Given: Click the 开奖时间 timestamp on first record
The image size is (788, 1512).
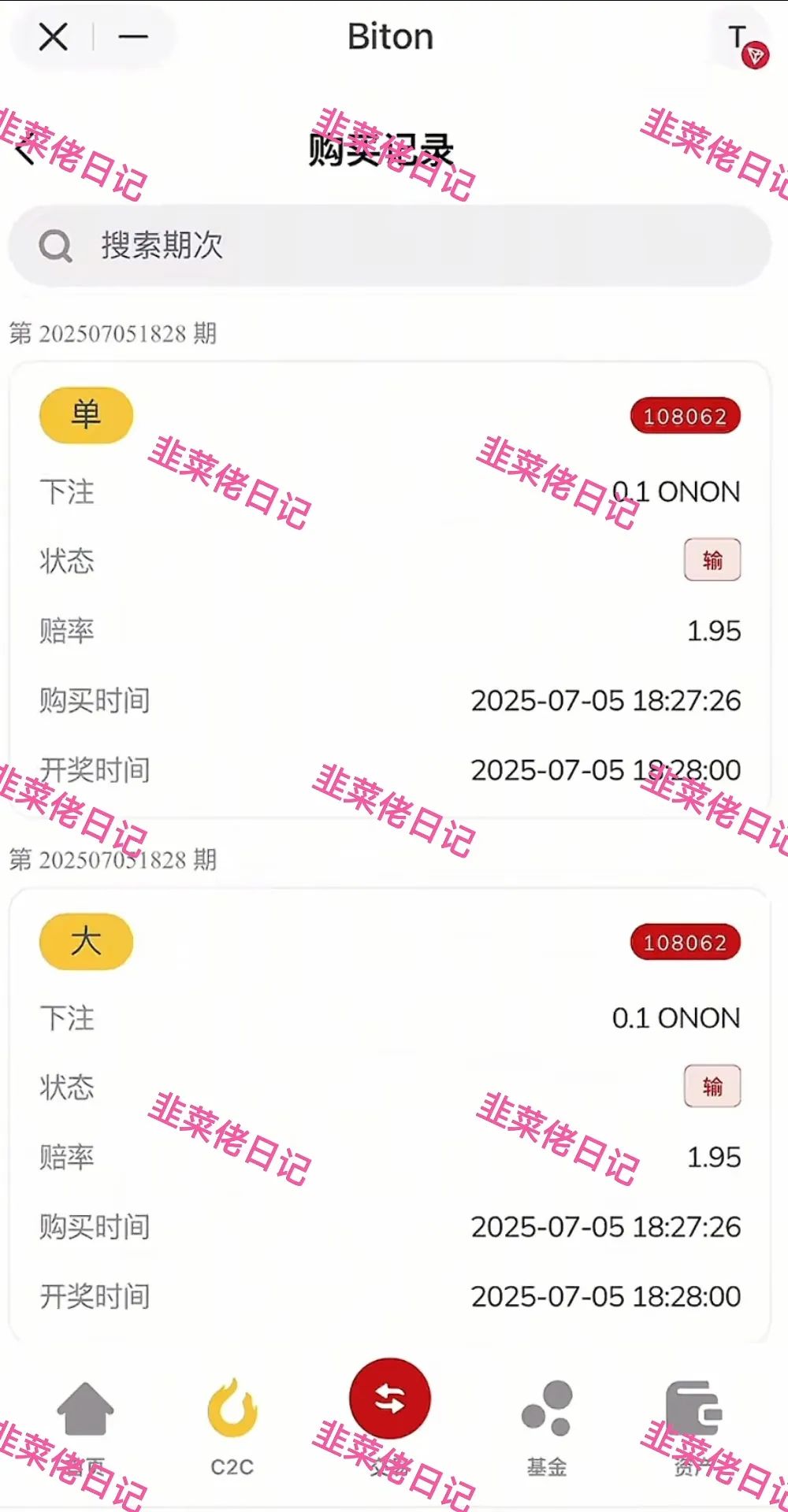Looking at the screenshot, I should click(x=604, y=771).
